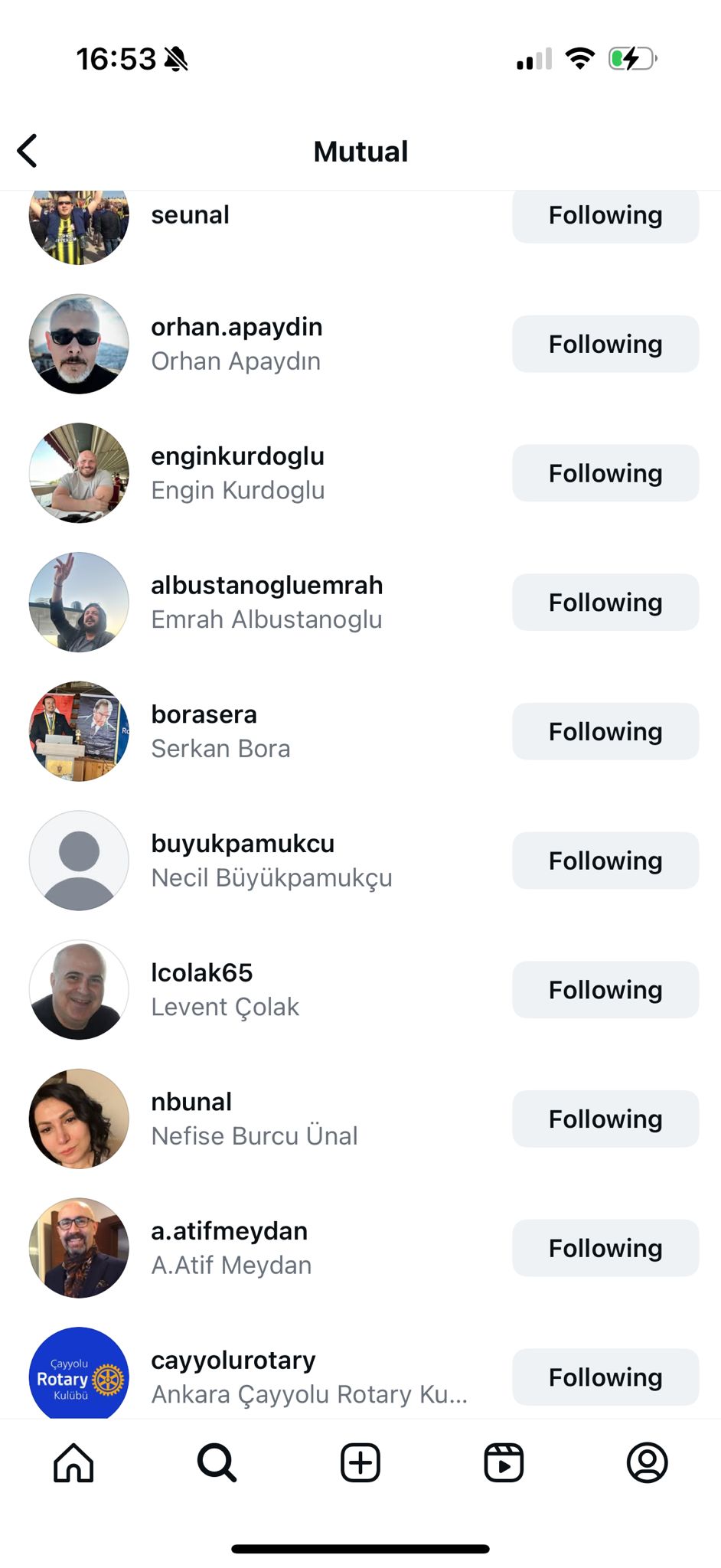
Task: Tap Following beside albustanogluemrah
Action: (x=605, y=603)
